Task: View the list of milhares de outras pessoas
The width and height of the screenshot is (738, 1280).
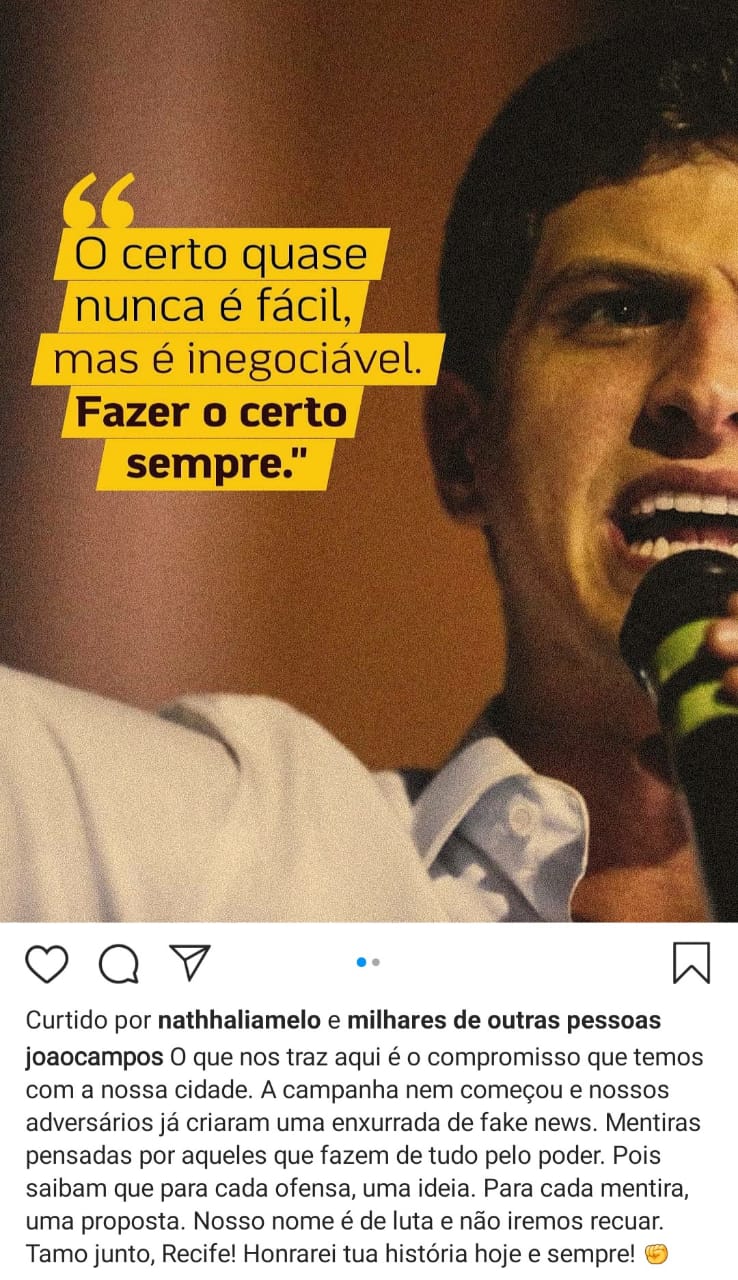Action: pyautogui.click(x=504, y=1021)
